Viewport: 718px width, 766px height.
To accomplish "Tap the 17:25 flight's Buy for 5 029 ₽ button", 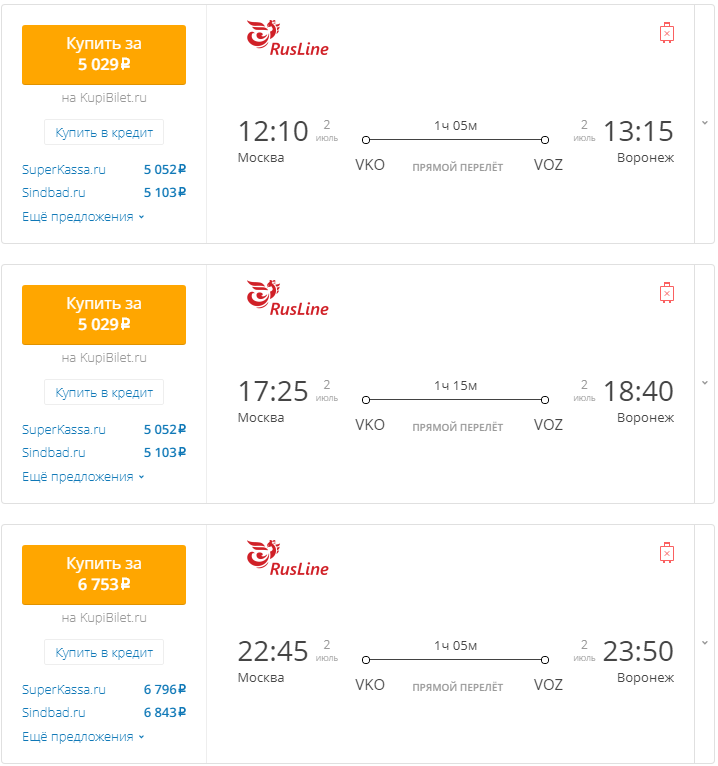I will (x=104, y=315).
